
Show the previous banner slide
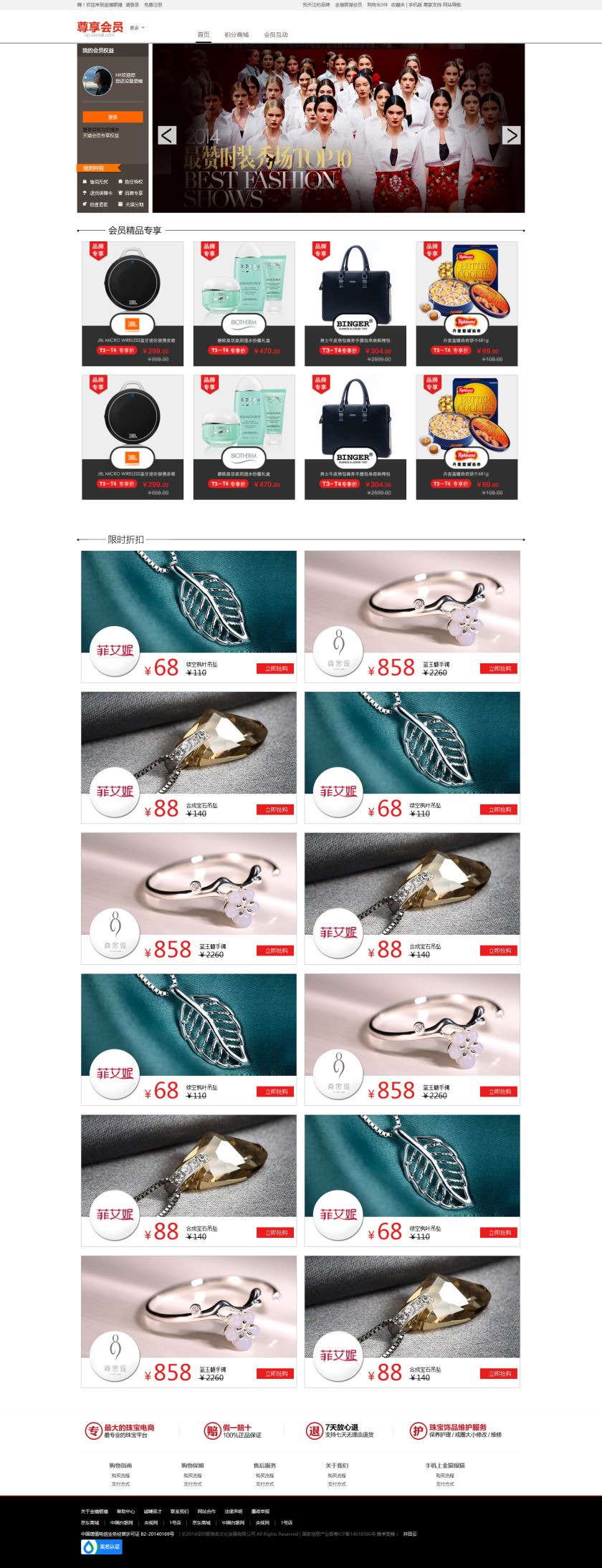[x=167, y=135]
